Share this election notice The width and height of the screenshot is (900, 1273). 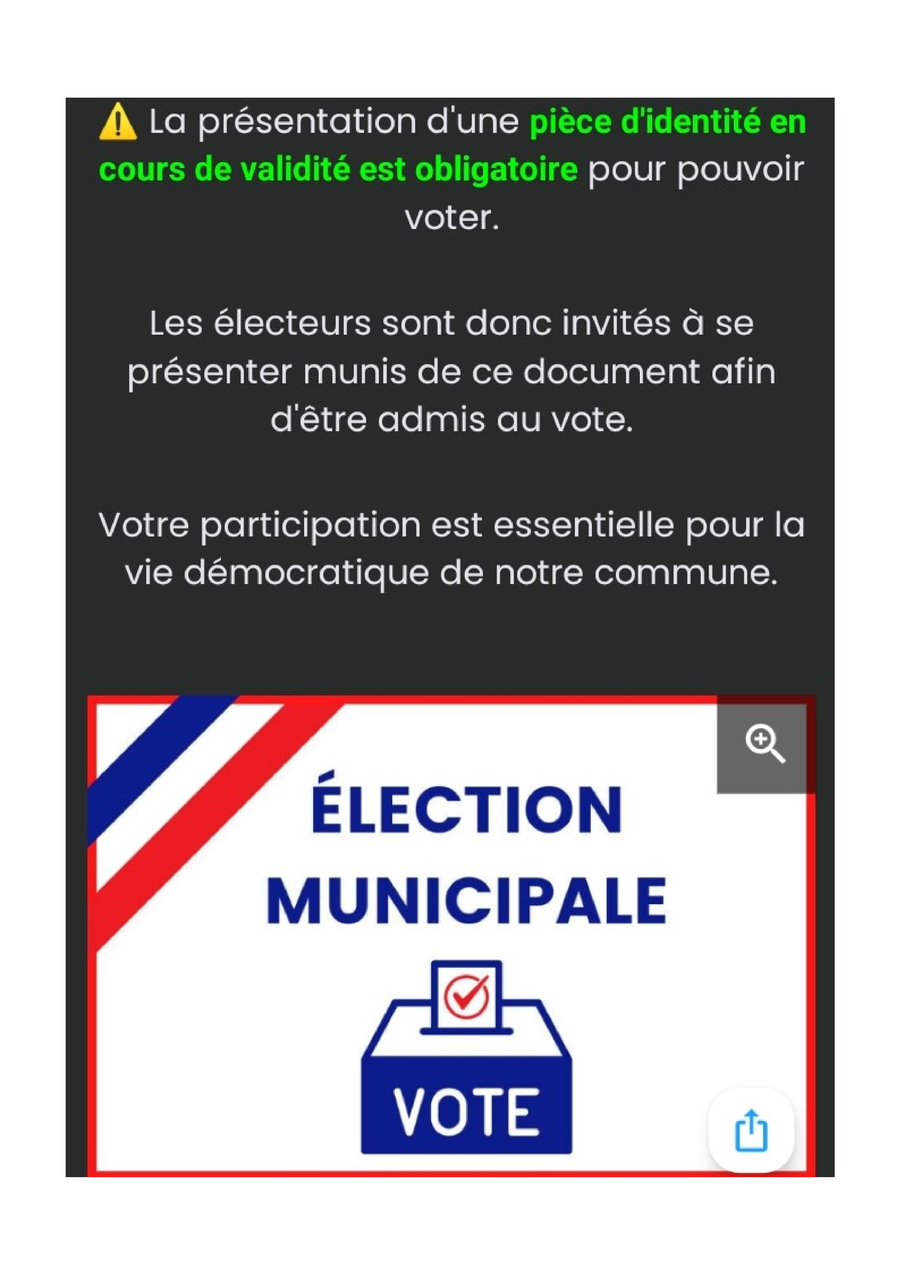[751, 1131]
